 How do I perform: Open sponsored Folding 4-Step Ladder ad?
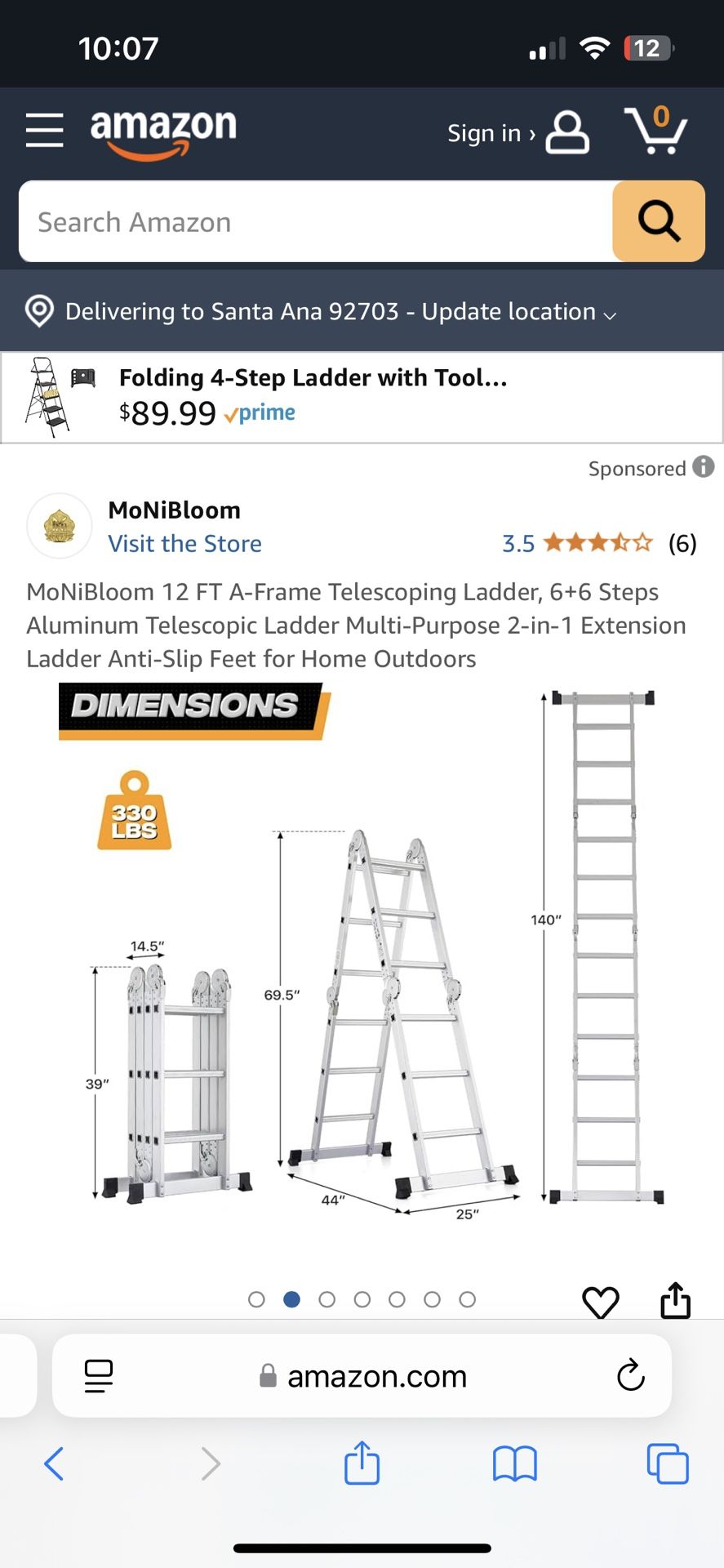[x=313, y=397]
